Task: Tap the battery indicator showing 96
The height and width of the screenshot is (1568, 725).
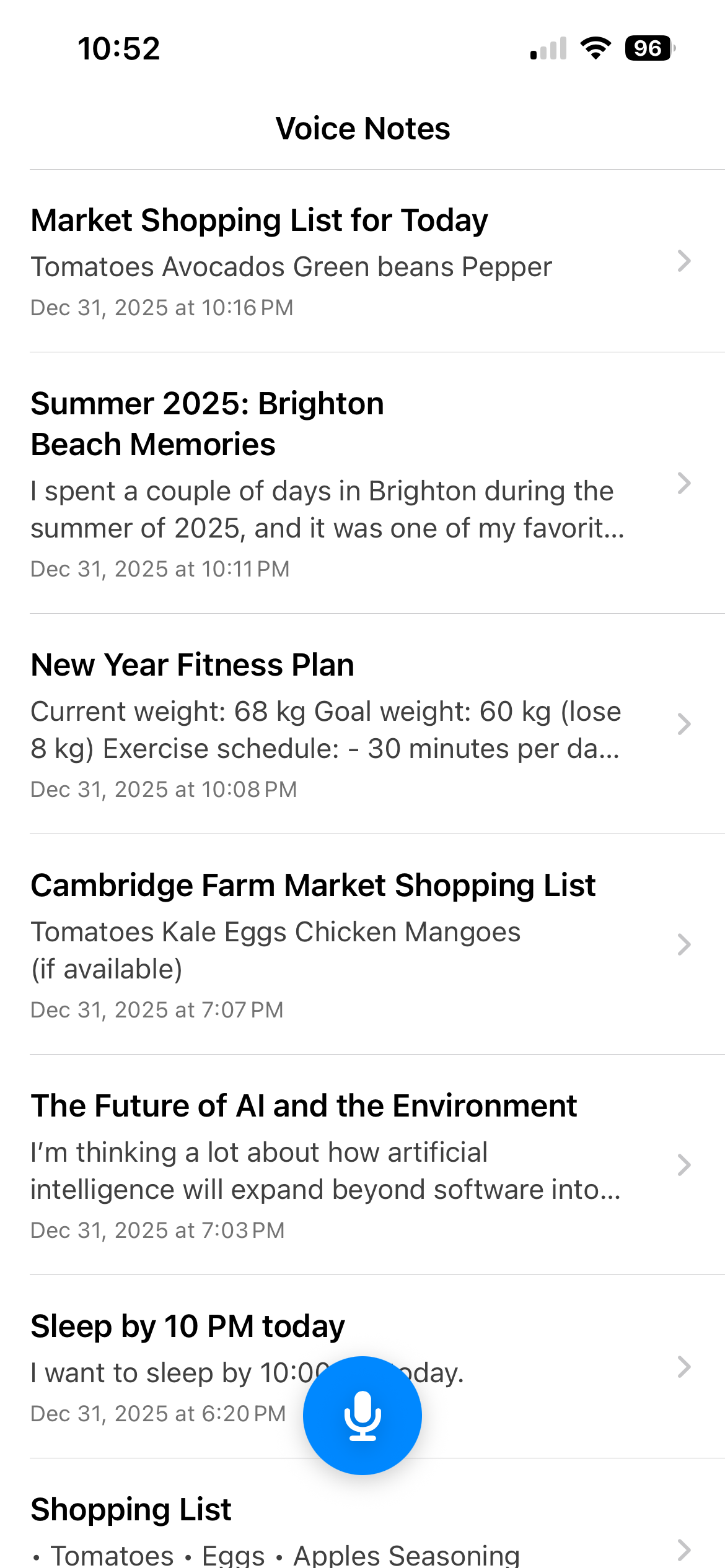Action: tap(647, 49)
